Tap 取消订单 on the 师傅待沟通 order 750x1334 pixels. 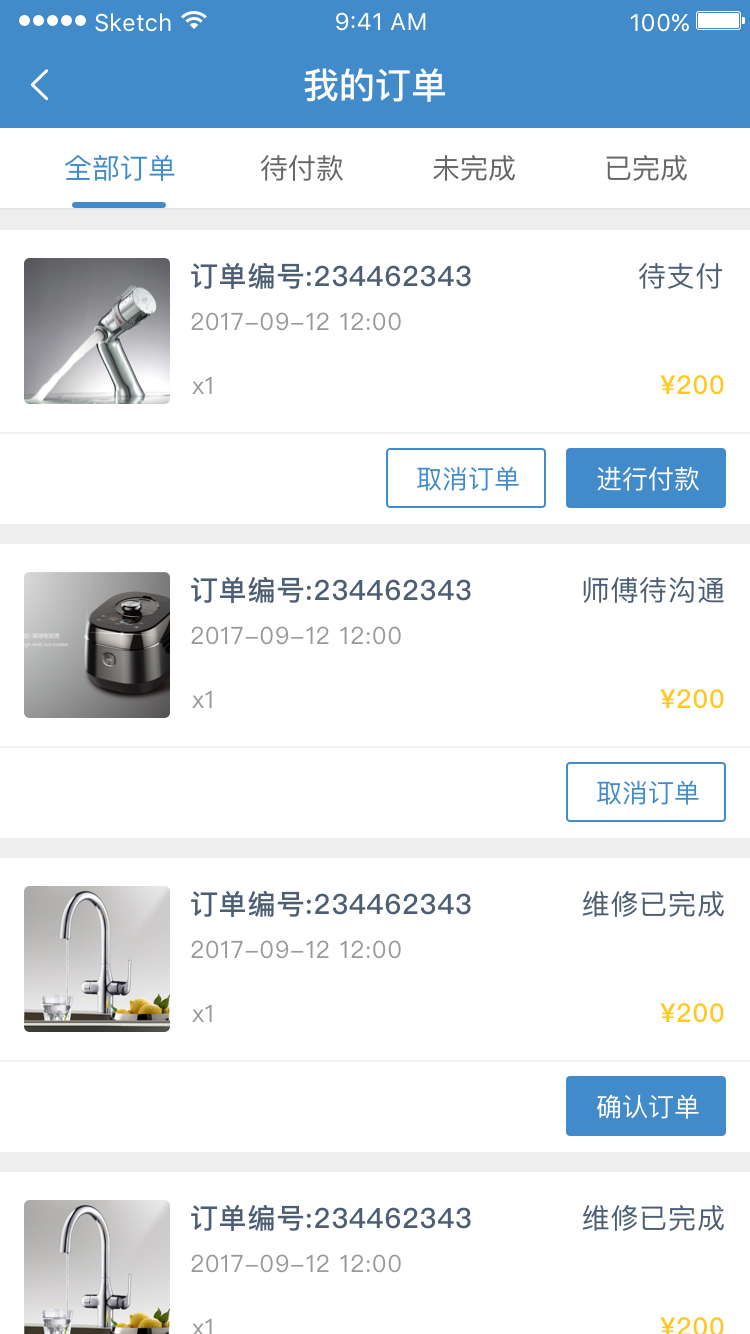pyautogui.click(x=646, y=792)
